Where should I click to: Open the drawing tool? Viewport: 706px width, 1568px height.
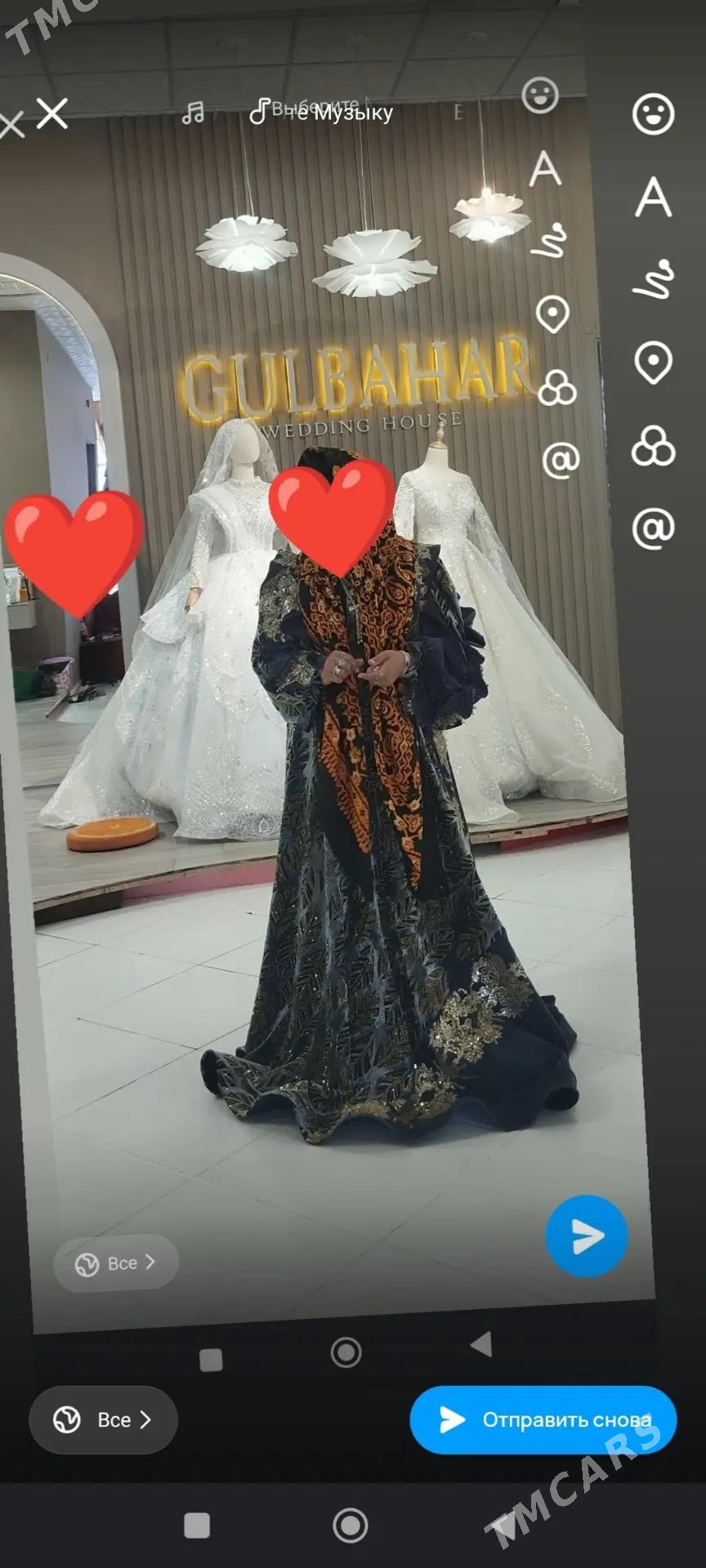(653, 279)
